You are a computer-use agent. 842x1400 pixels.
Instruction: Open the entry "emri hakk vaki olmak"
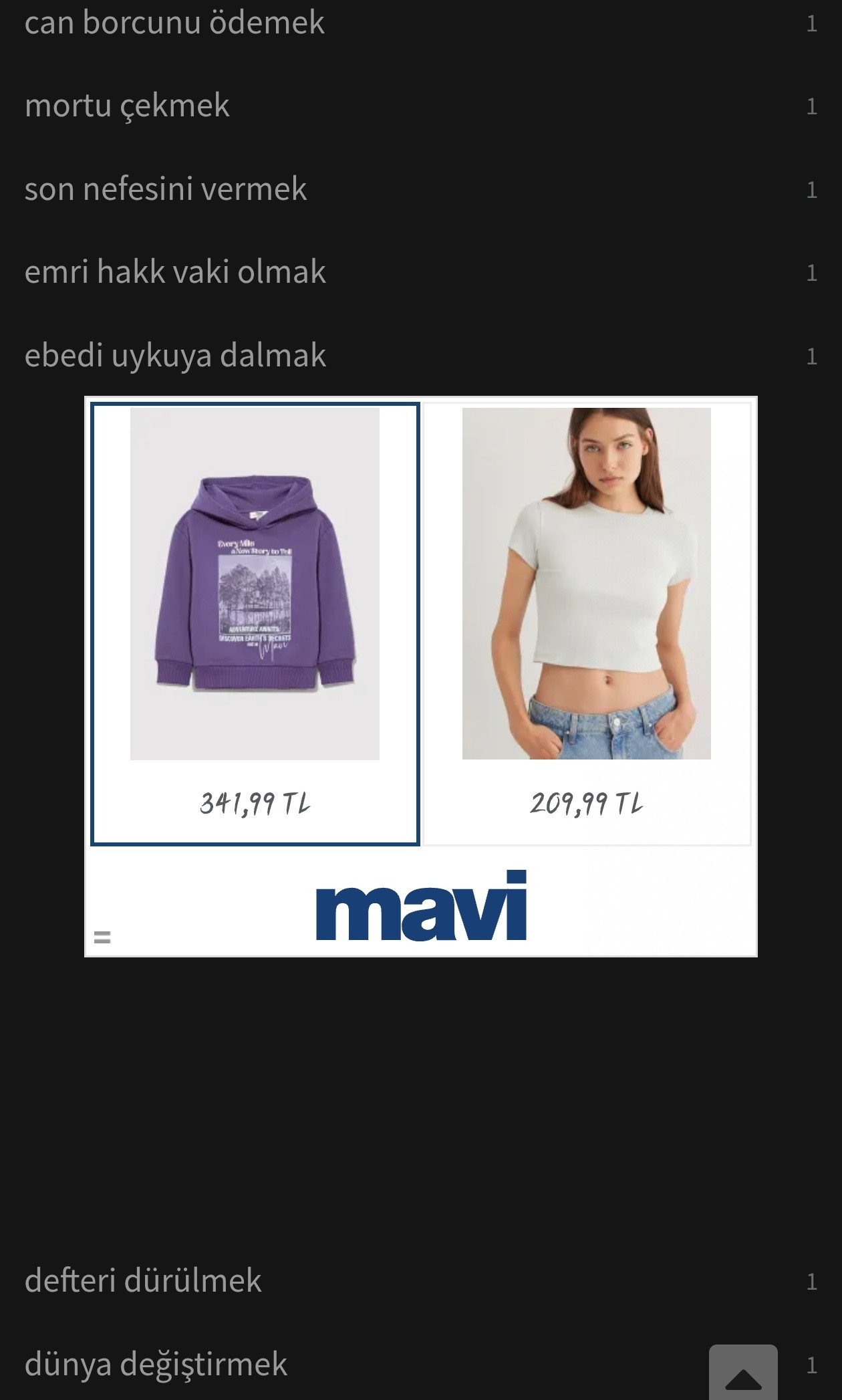coord(175,272)
